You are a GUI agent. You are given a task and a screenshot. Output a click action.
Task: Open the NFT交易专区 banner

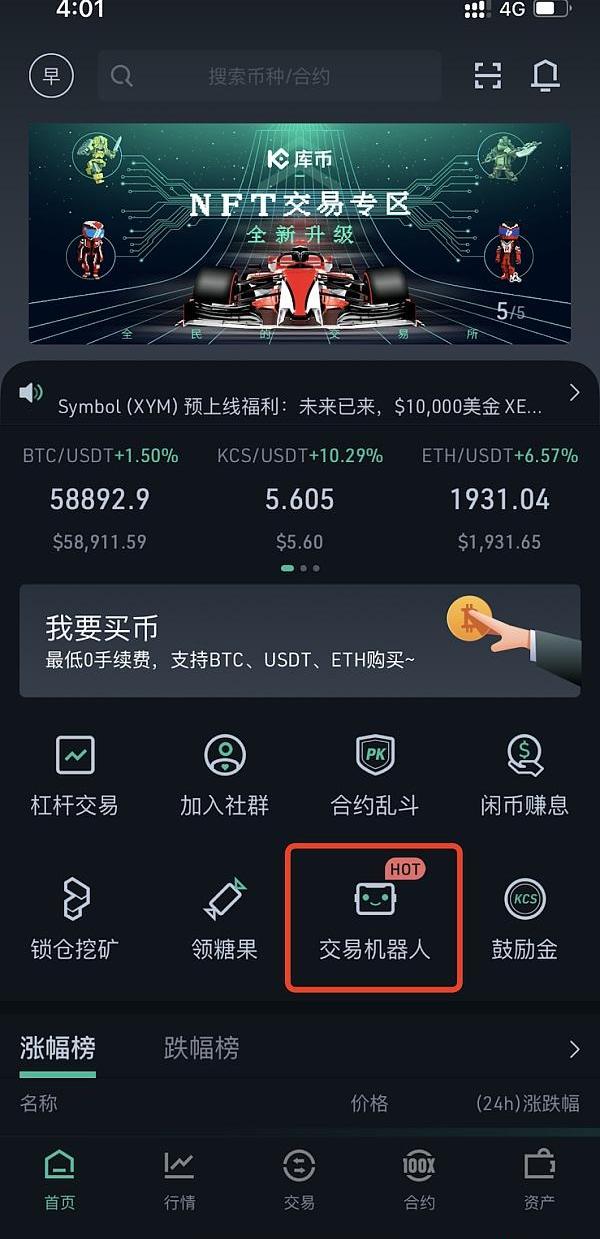tap(300, 233)
